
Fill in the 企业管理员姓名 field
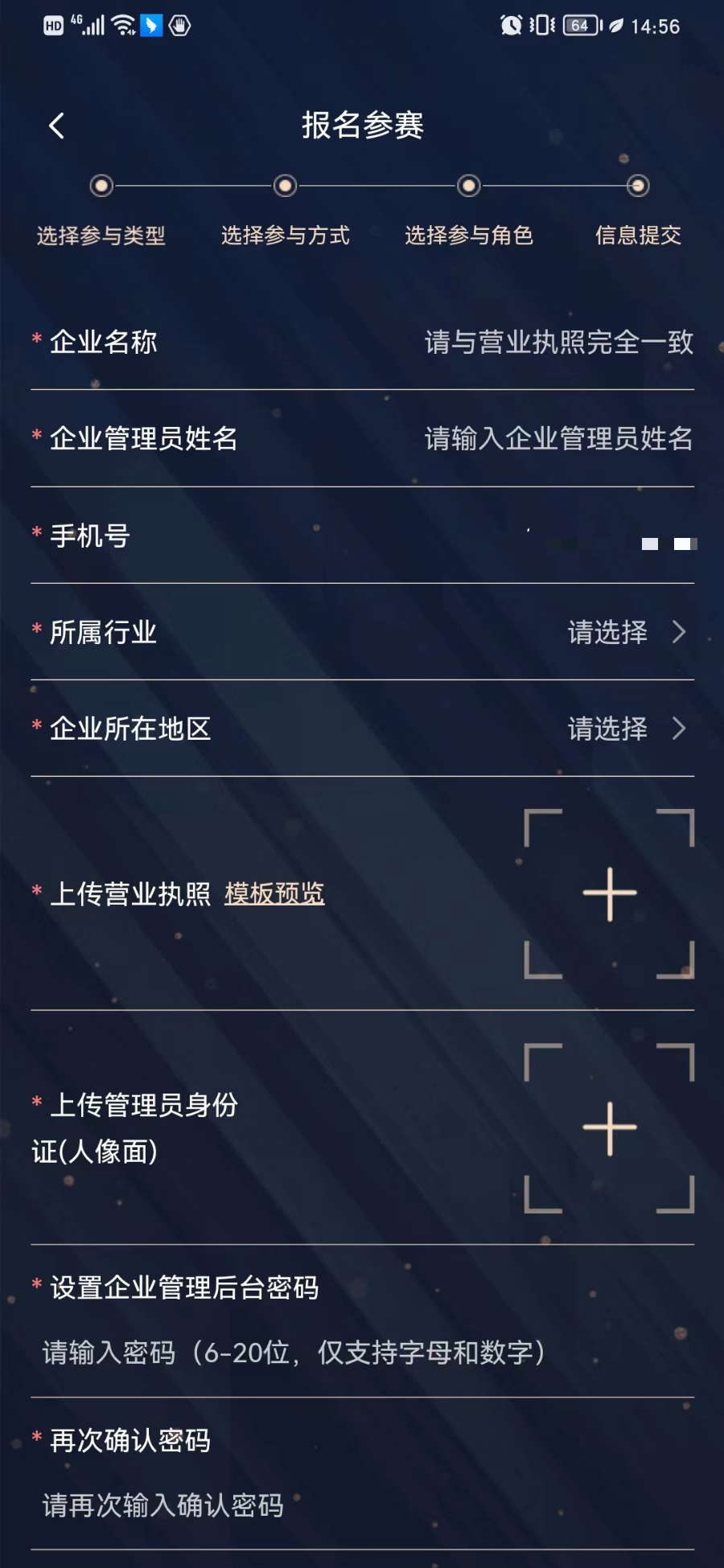click(557, 439)
